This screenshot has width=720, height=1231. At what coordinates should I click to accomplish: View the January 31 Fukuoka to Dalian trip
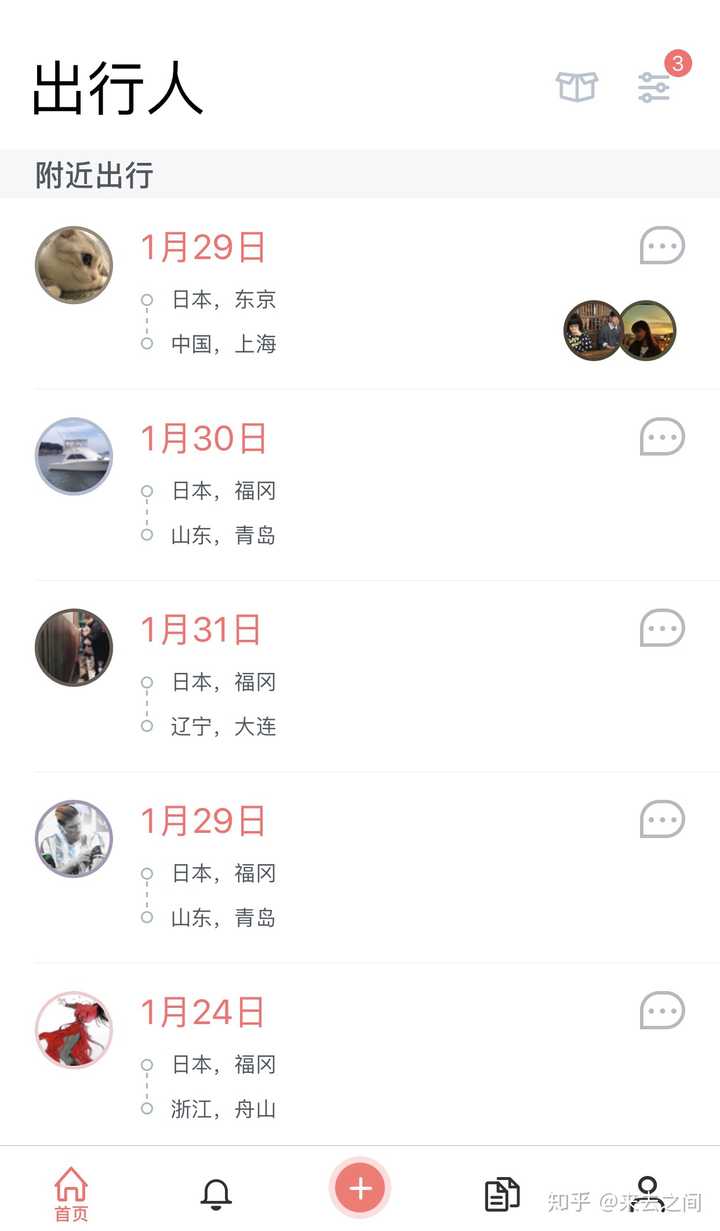(360, 676)
